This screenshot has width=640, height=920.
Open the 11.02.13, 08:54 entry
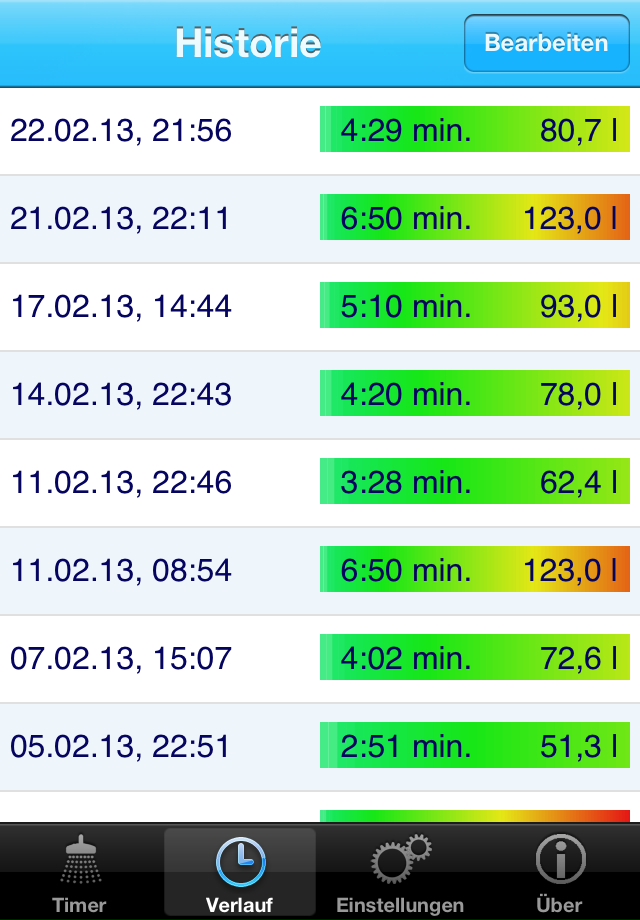click(x=320, y=571)
